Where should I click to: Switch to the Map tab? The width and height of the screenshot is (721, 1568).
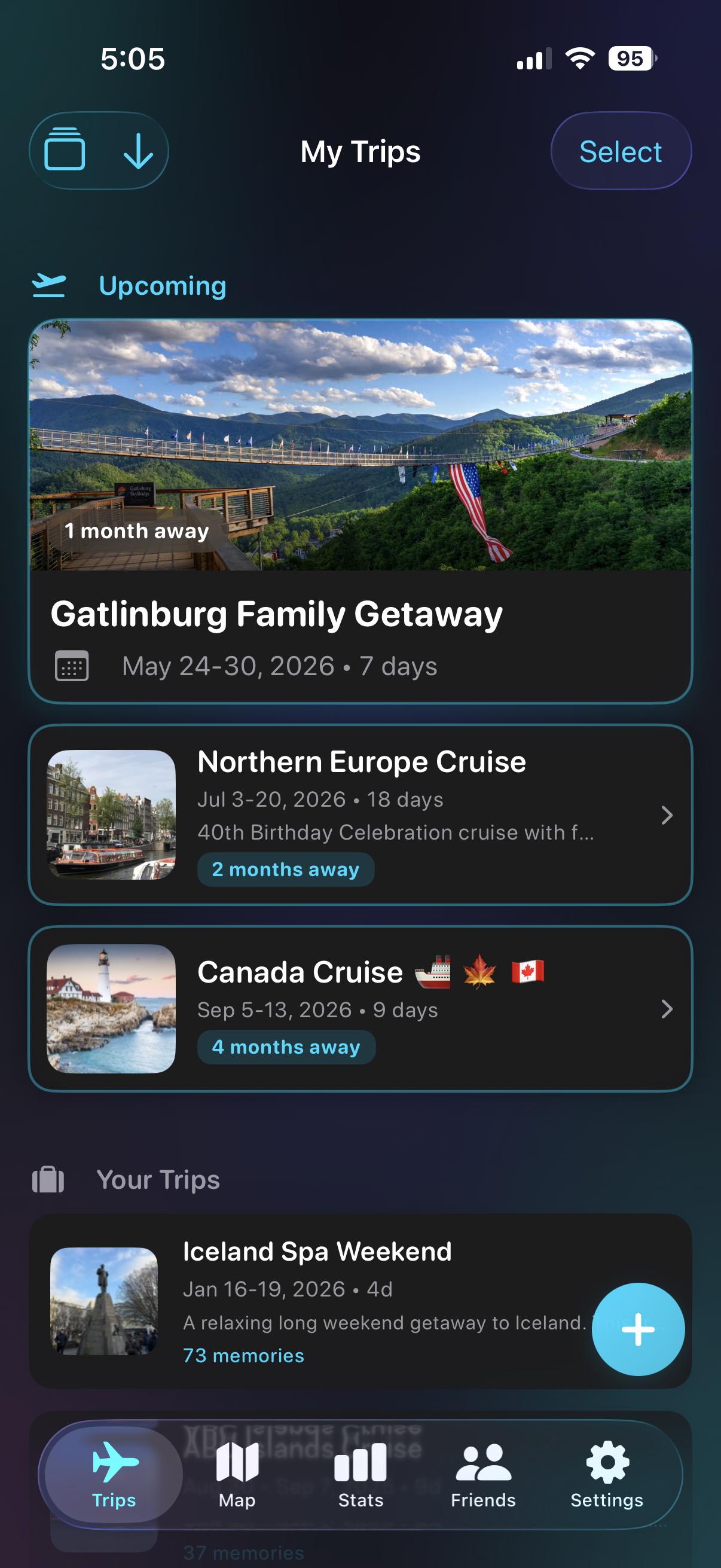click(x=237, y=1474)
